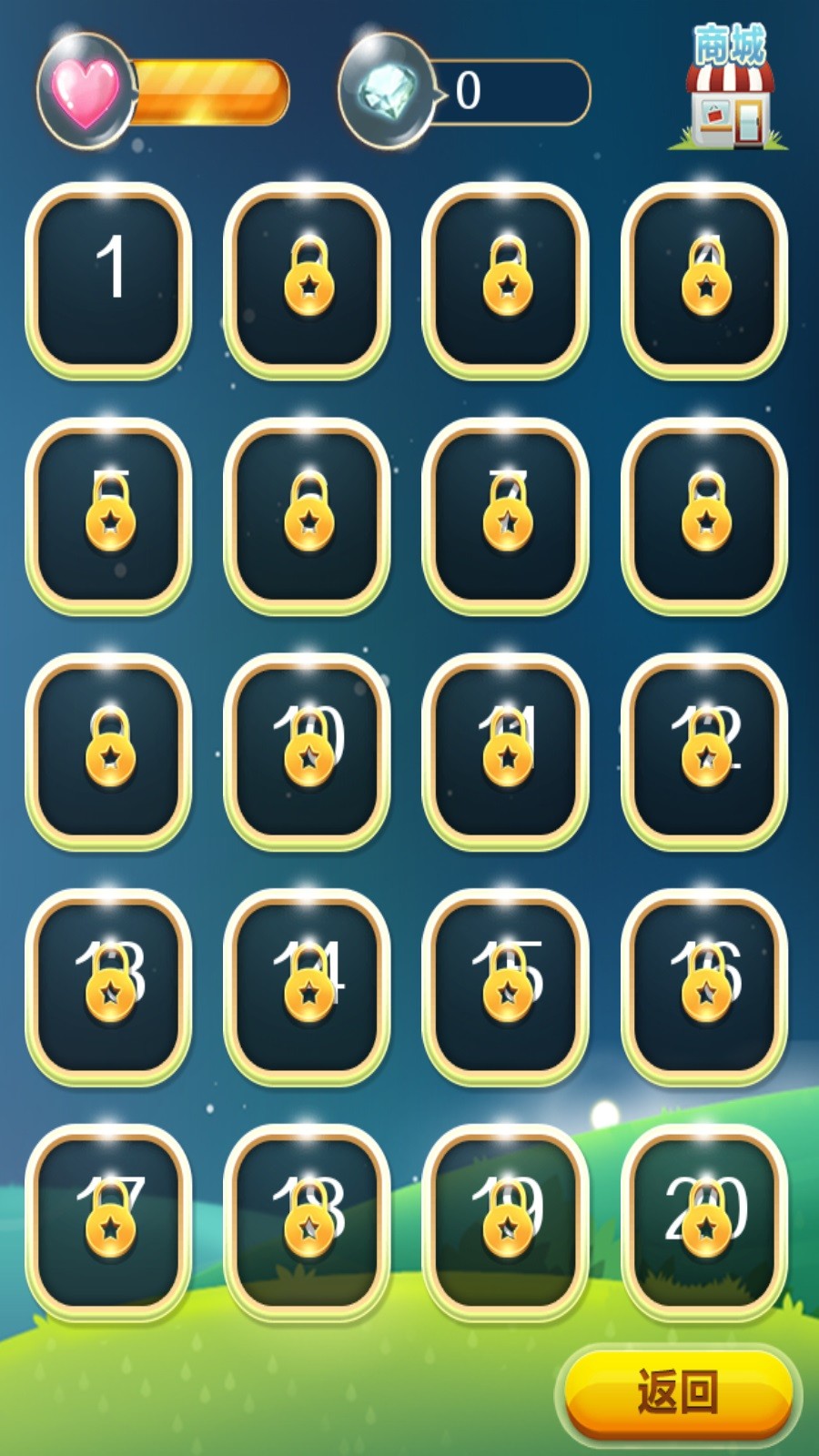This screenshot has width=819, height=1456.
Task: Choose locked level 13
Action: (109, 986)
